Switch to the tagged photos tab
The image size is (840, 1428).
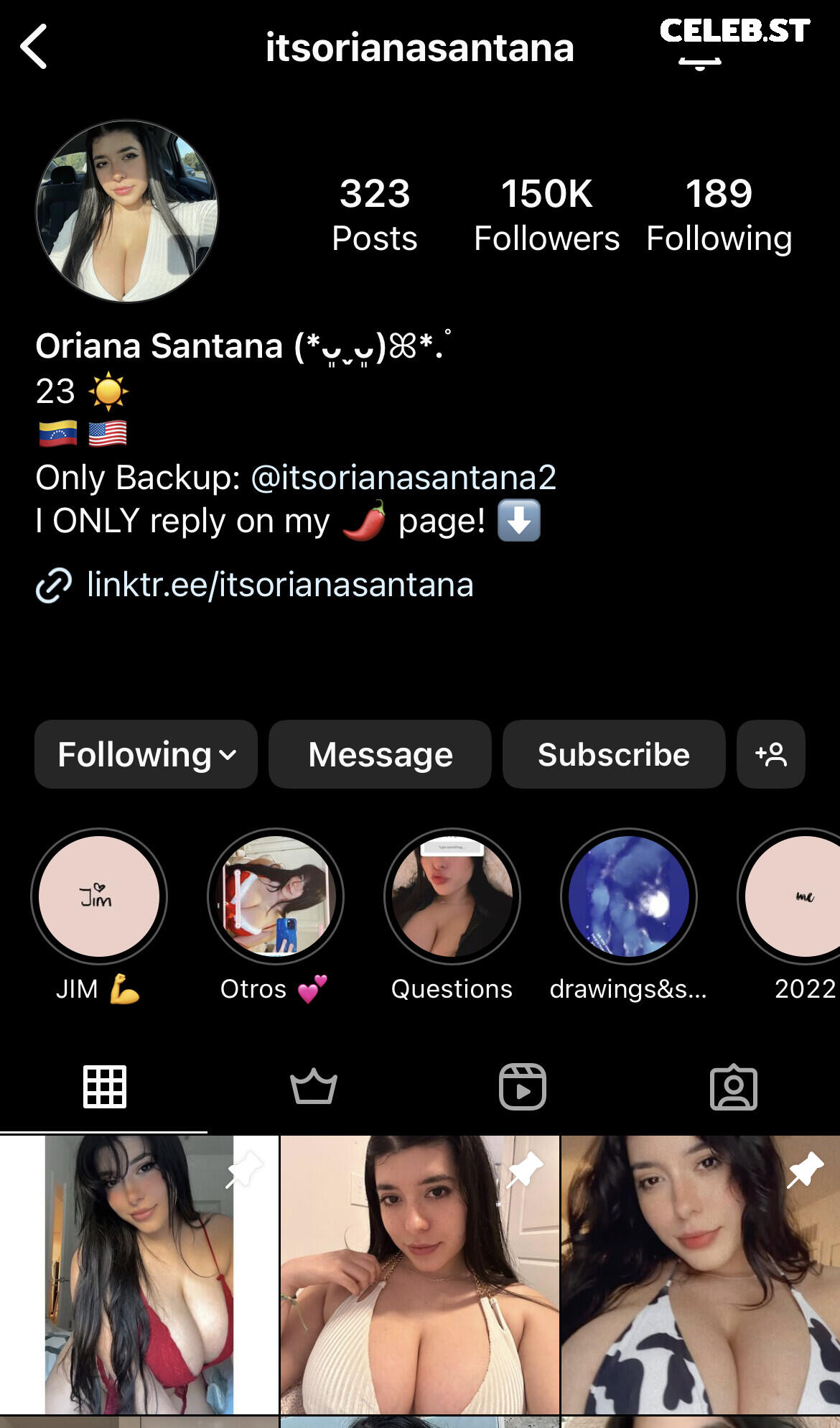[733, 1087]
